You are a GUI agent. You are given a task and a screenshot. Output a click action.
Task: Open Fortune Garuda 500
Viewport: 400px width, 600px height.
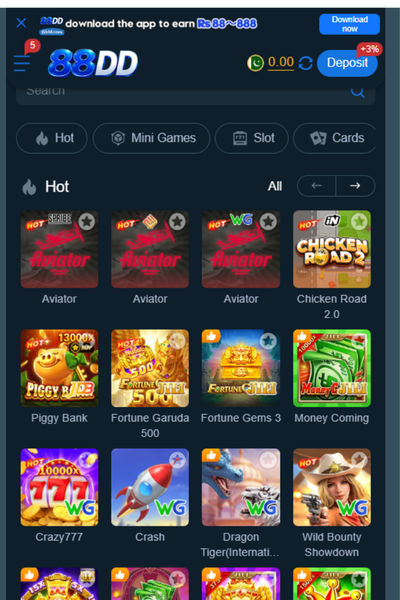pyautogui.click(x=150, y=368)
